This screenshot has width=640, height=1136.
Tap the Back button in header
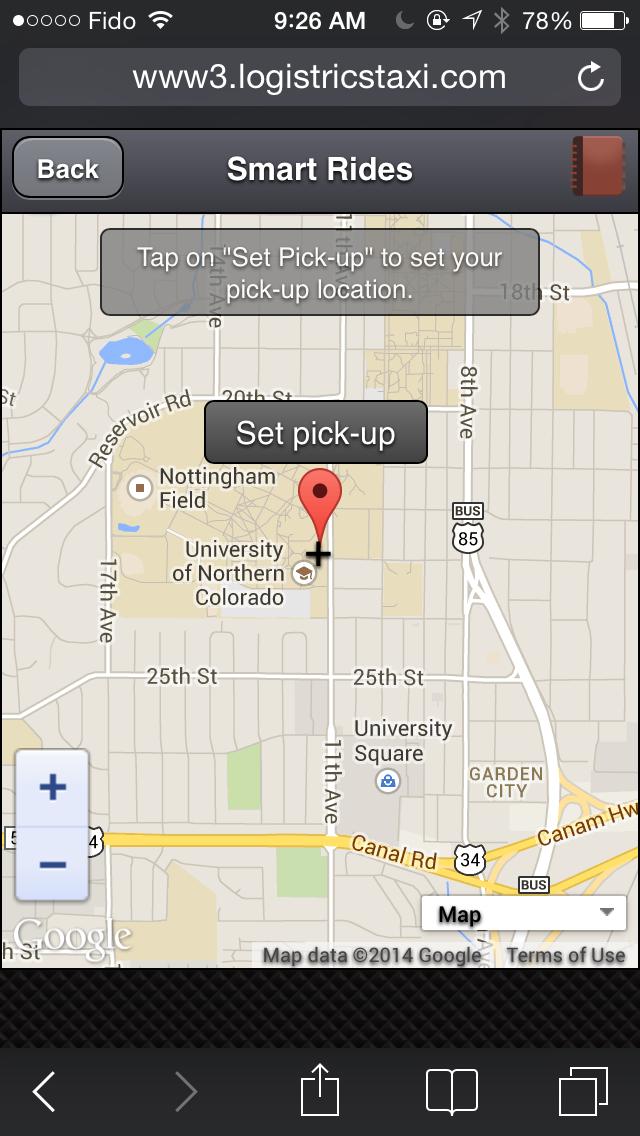[x=67, y=168]
